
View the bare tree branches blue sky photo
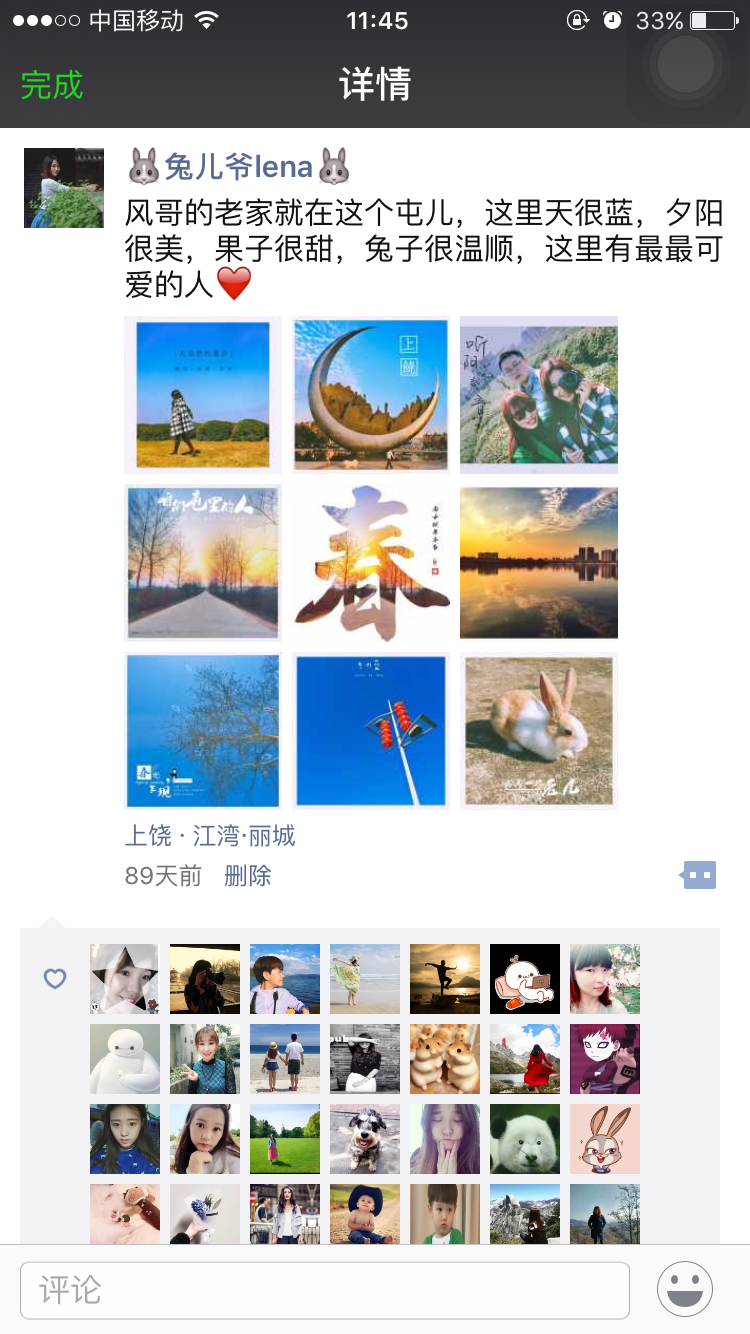pos(203,730)
